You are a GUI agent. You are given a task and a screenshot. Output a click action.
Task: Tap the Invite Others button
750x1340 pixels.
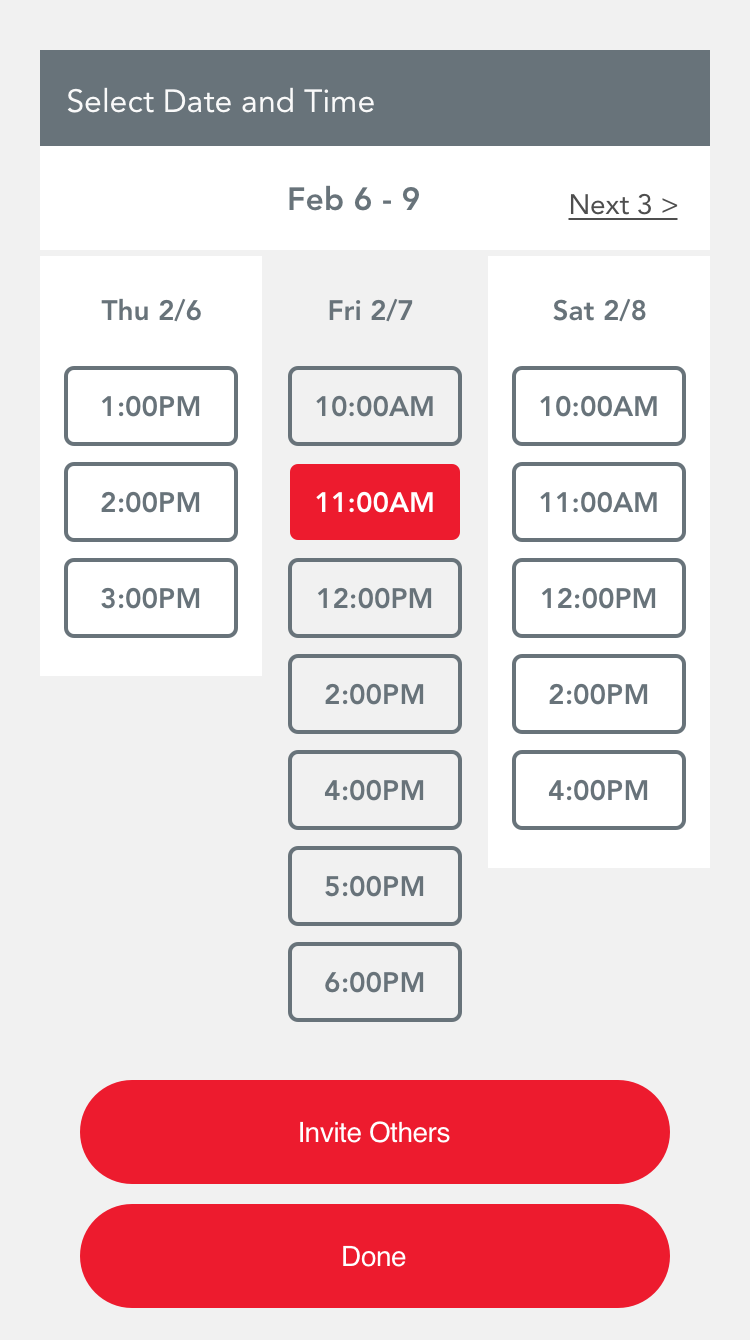[375, 1132]
